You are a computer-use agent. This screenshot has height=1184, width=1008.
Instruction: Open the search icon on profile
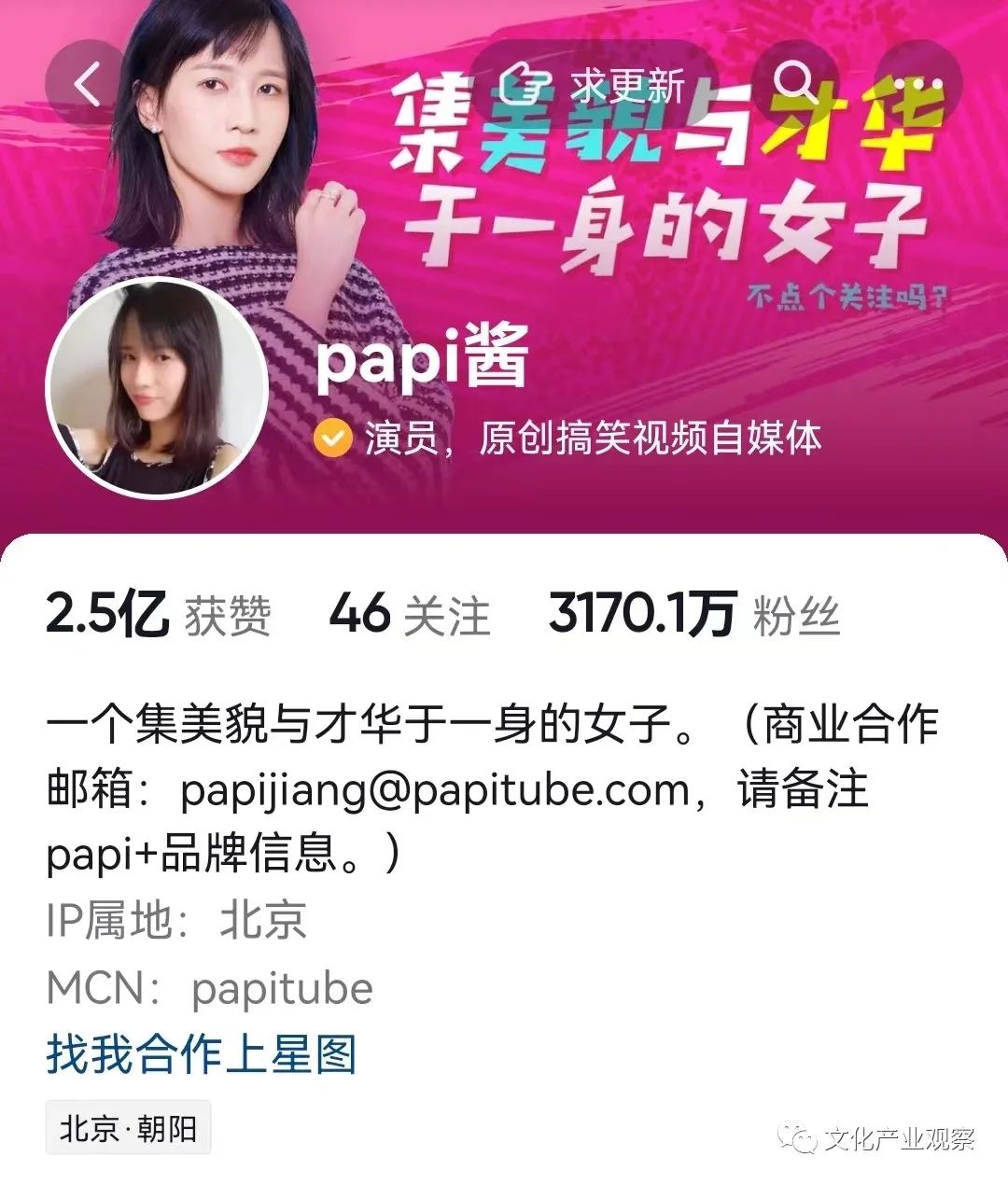pyautogui.click(x=796, y=85)
